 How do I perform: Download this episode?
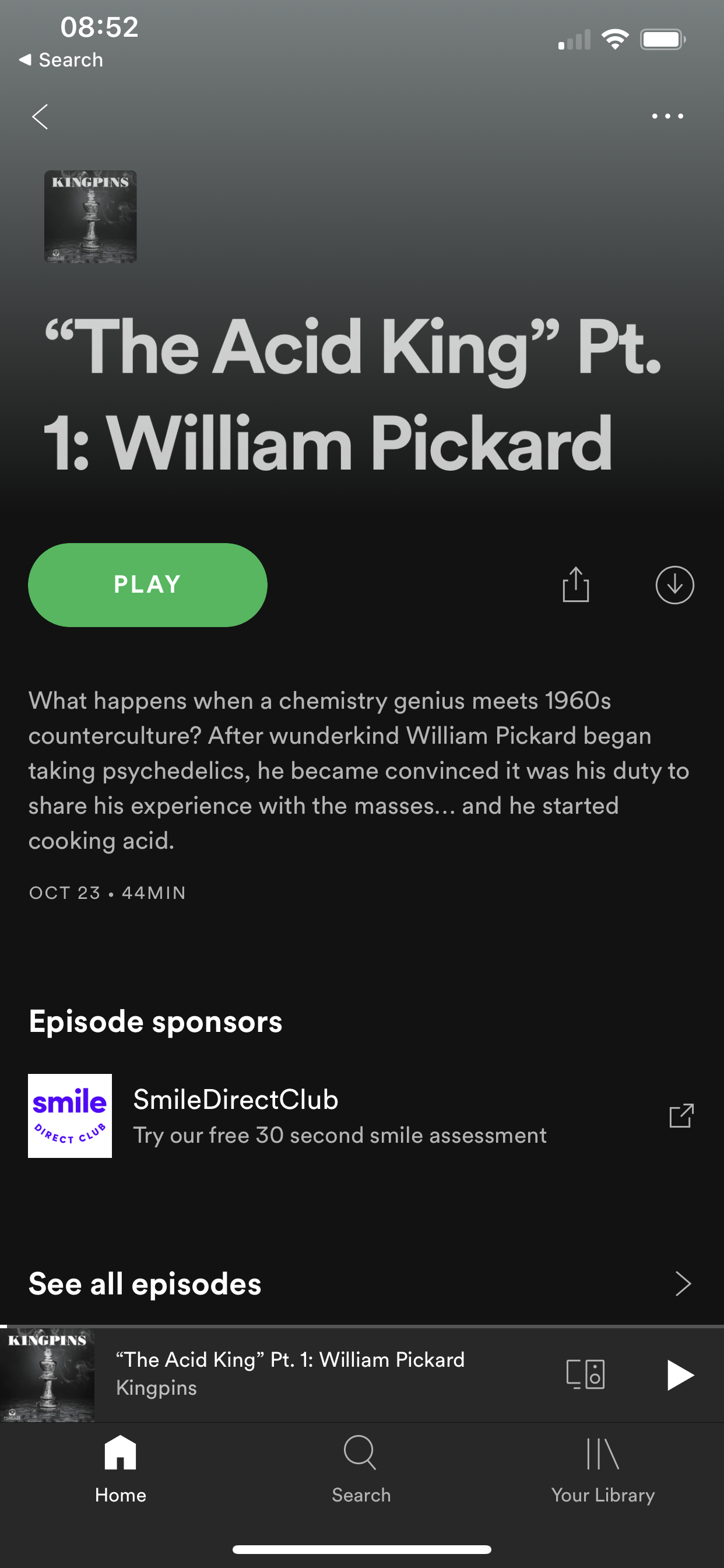tap(674, 585)
